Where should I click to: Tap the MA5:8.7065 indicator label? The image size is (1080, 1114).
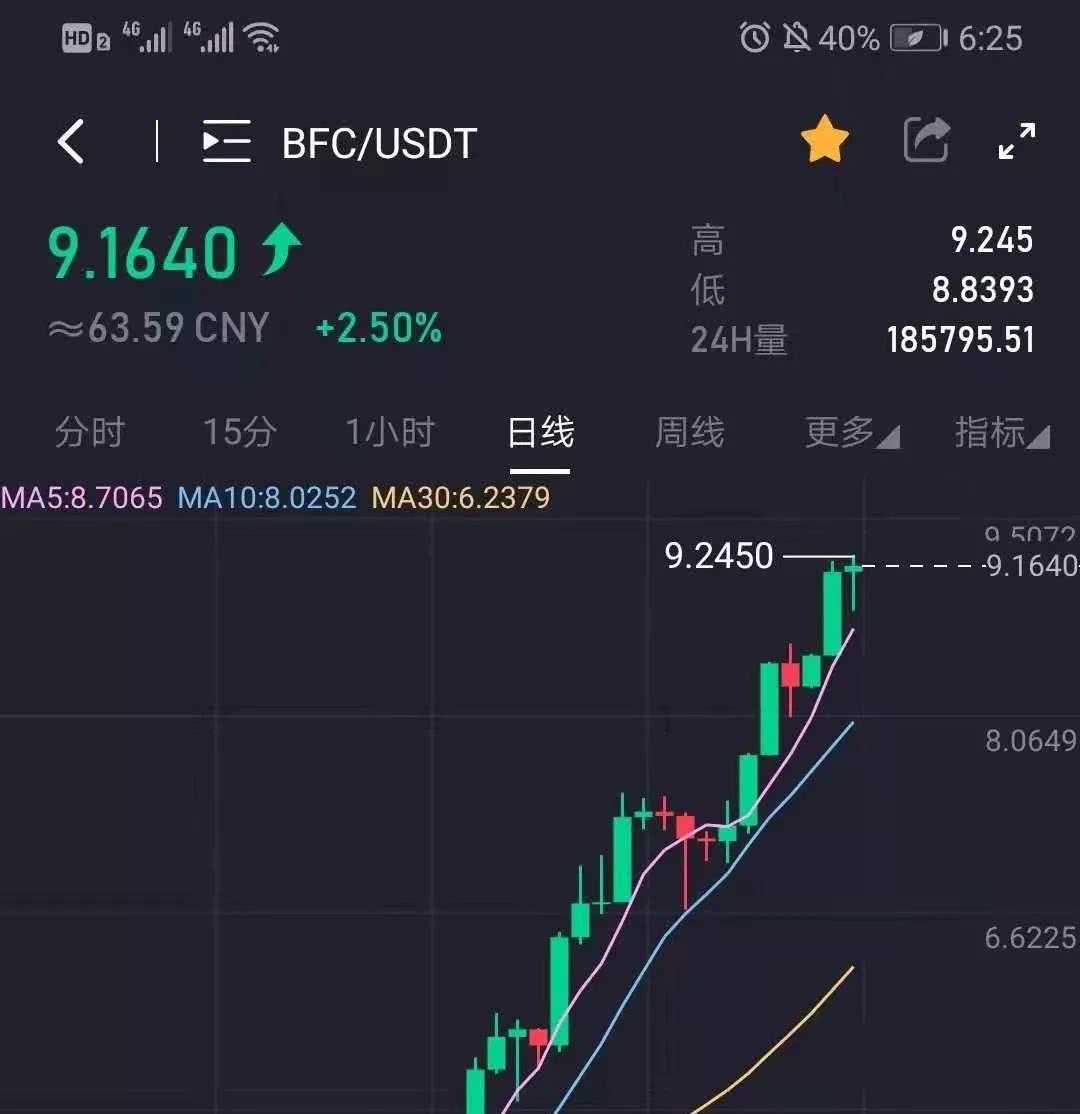pos(80,497)
